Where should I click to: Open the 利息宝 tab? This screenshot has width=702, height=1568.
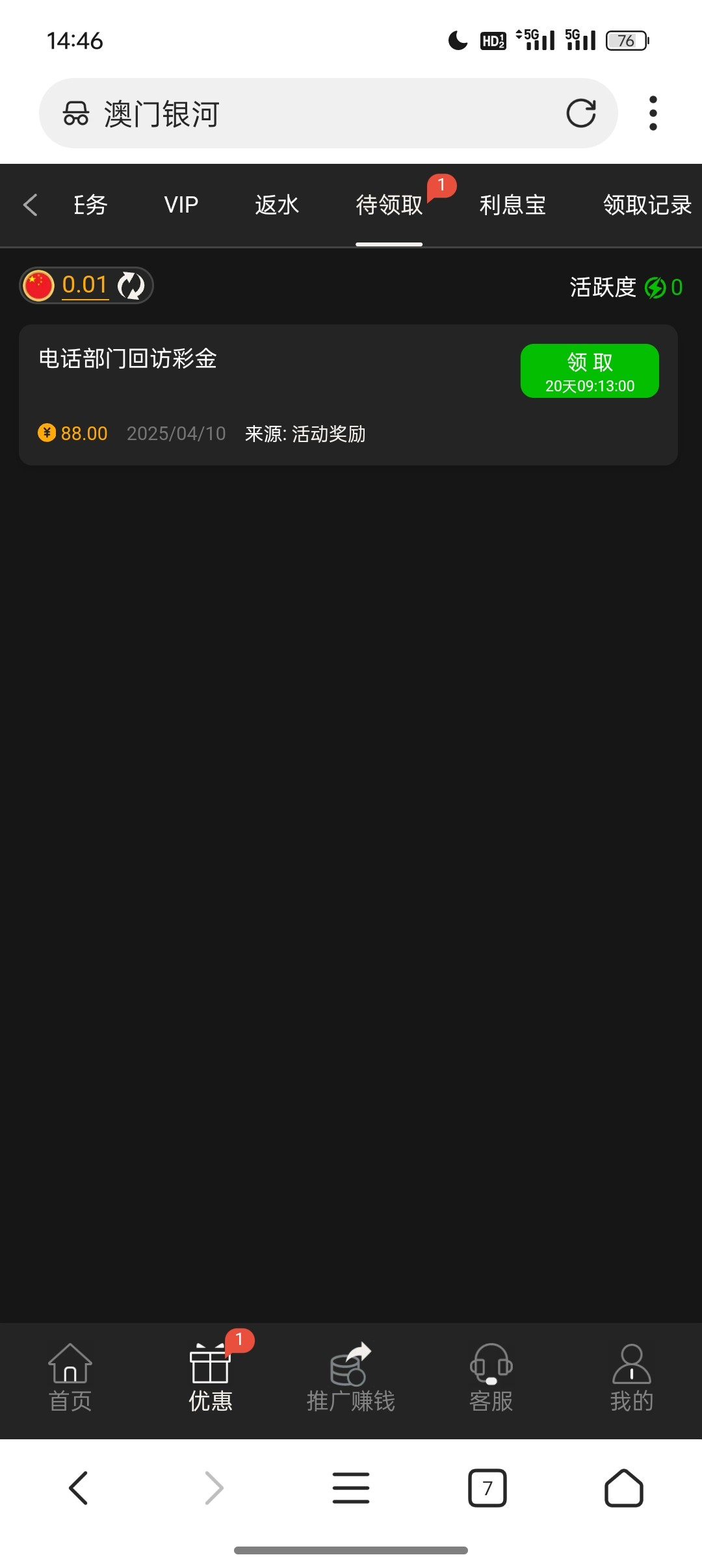[x=512, y=205]
